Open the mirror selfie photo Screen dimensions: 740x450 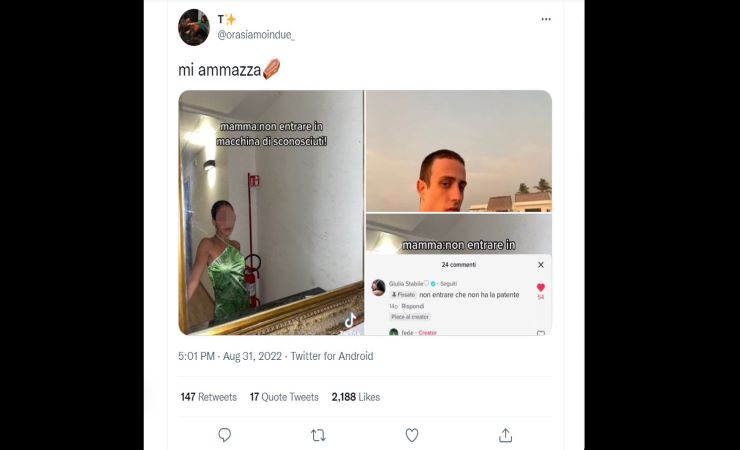(x=271, y=212)
